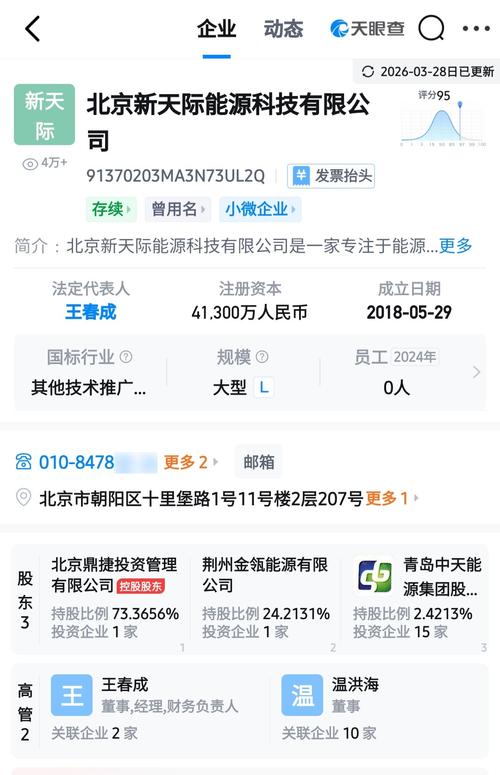Open the three-dot overflow menu
500x775 pixels.
point(476,29)
